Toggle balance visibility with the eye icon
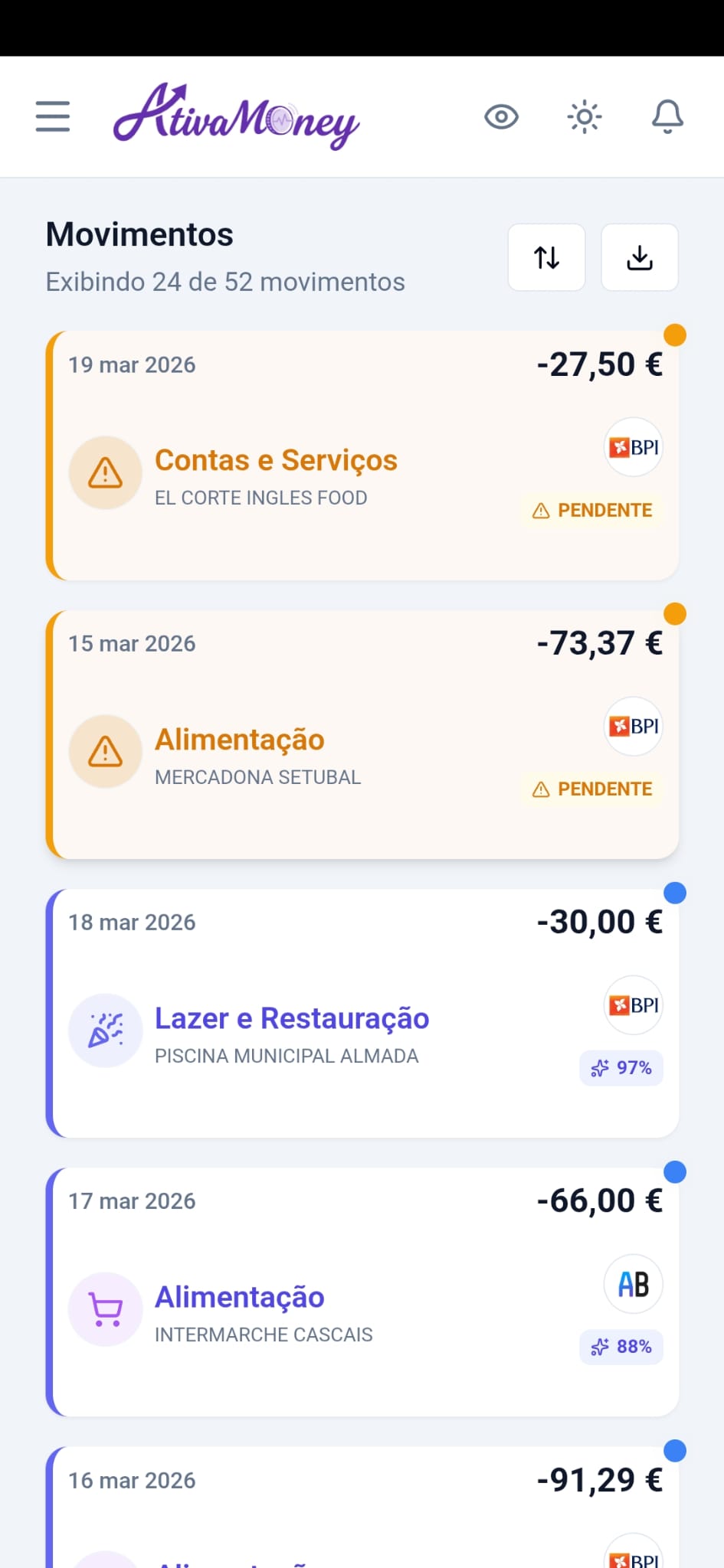 click(x=501, y=116)
